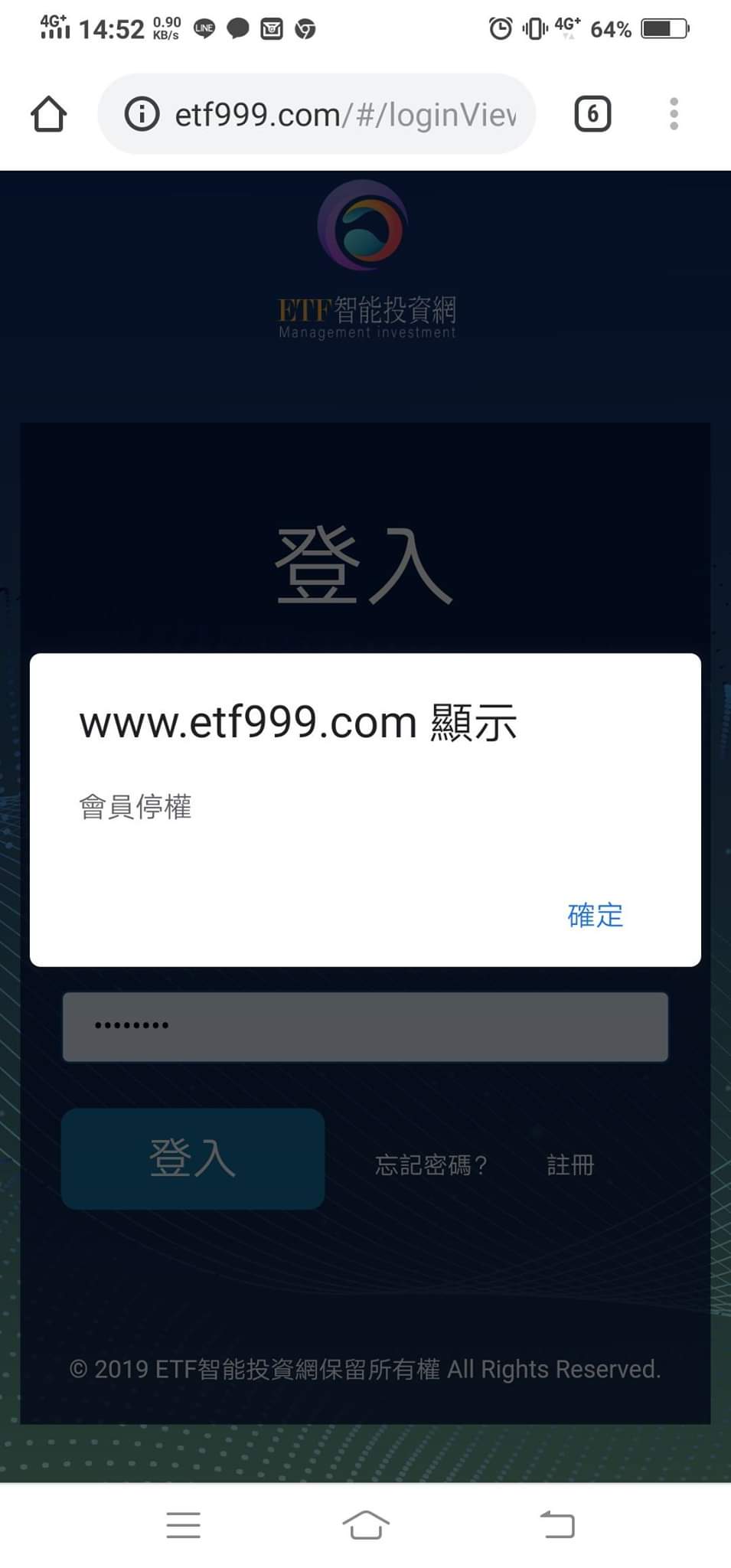
Task: View site information icon in the address bar
Action: (142, 115)
